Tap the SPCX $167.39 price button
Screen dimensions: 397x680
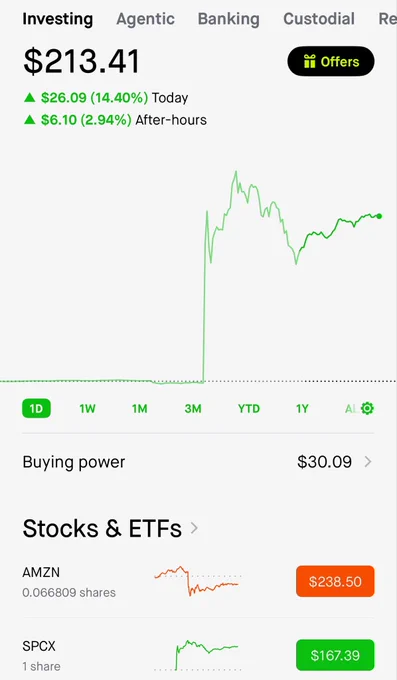(x=335, y=655)
